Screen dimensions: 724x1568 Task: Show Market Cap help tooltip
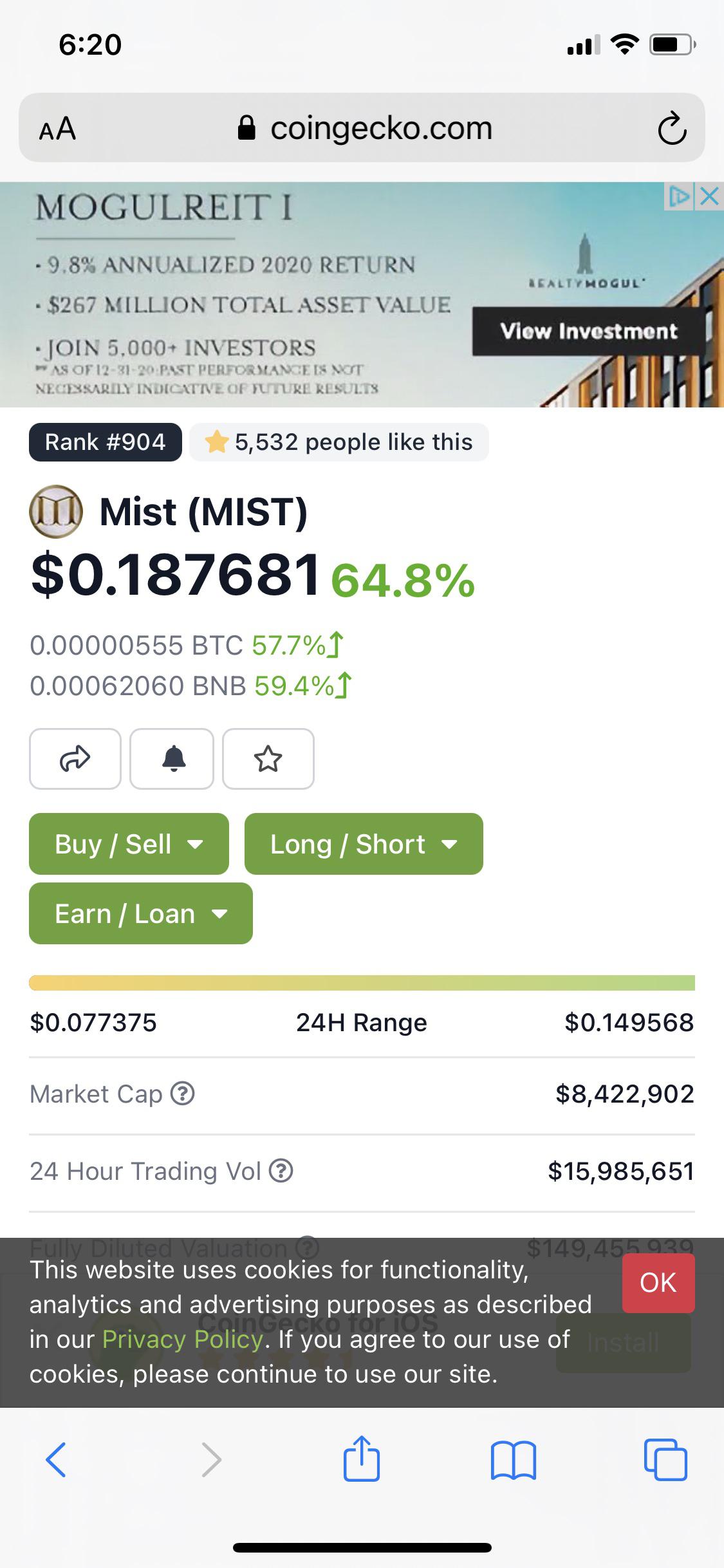183,1094
